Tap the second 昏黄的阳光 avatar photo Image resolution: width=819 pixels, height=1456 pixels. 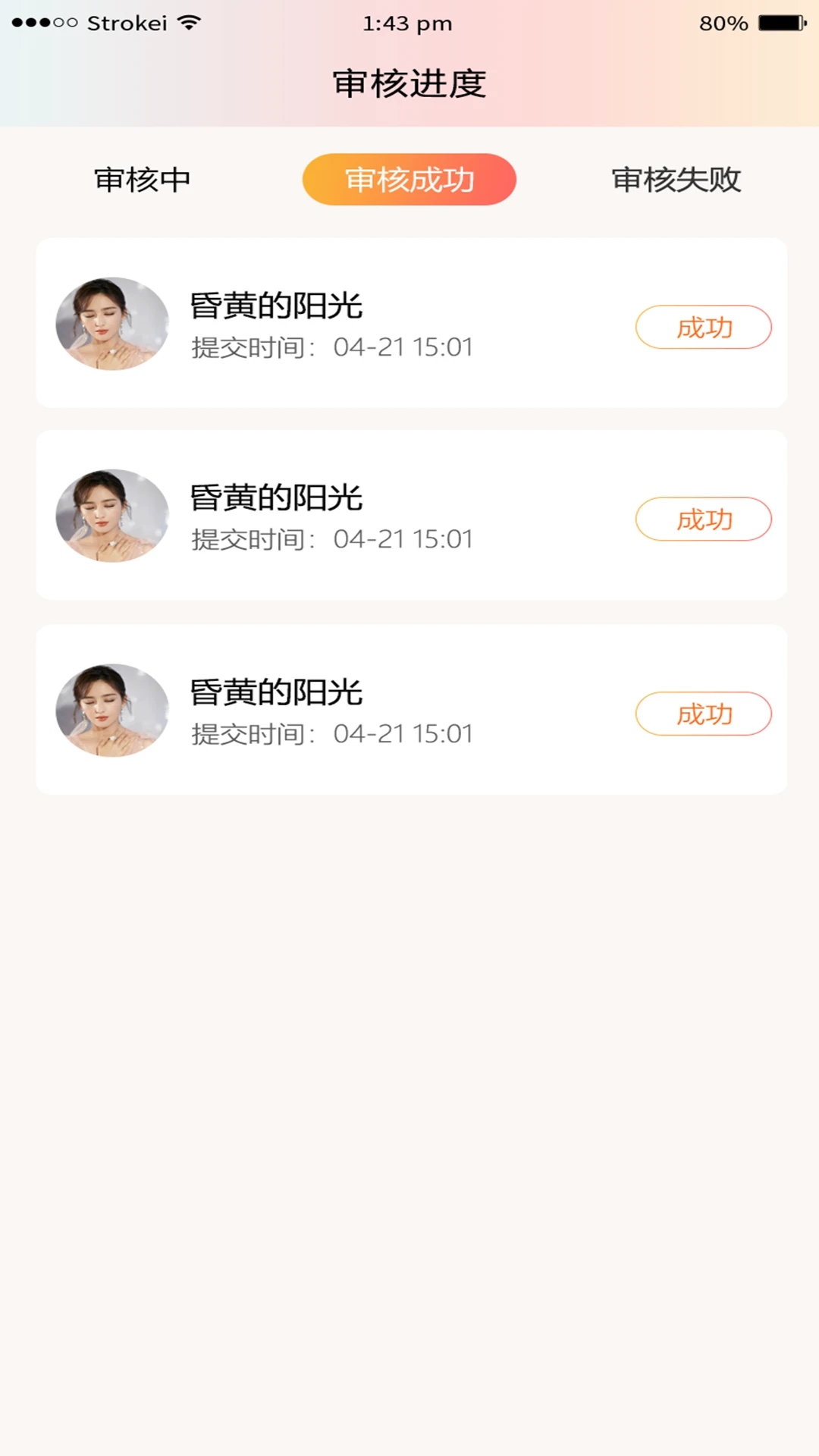pos(111,516)
